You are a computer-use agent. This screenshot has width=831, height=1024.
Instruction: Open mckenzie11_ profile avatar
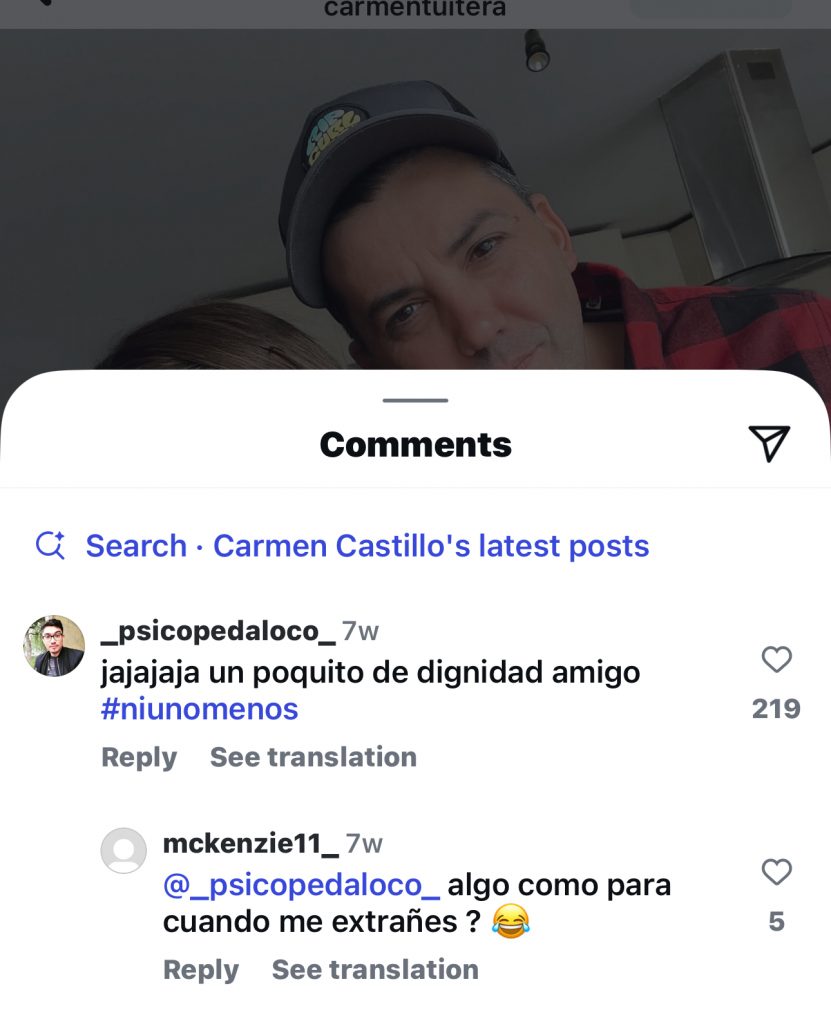pos(124,851)
